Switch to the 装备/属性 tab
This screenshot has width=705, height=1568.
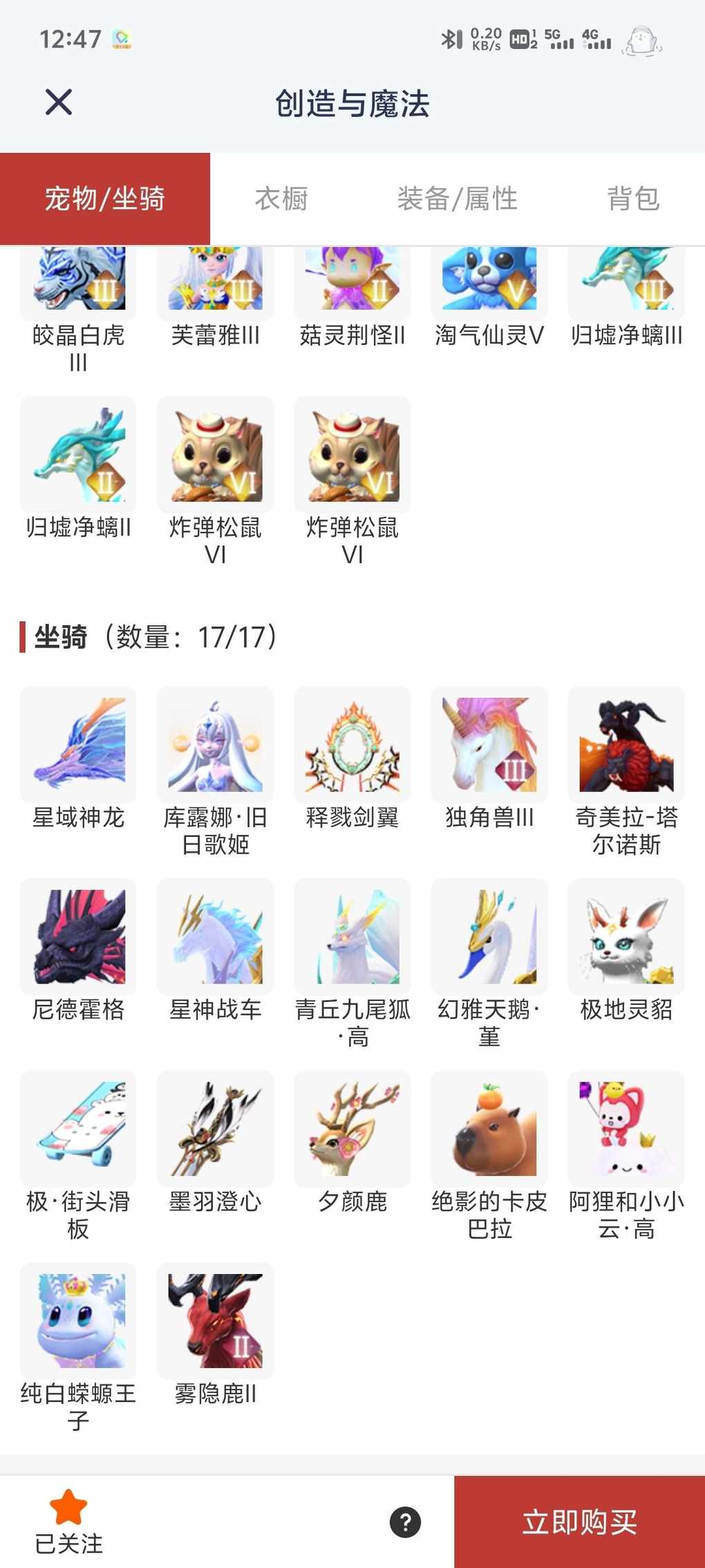tap(457, 199)
